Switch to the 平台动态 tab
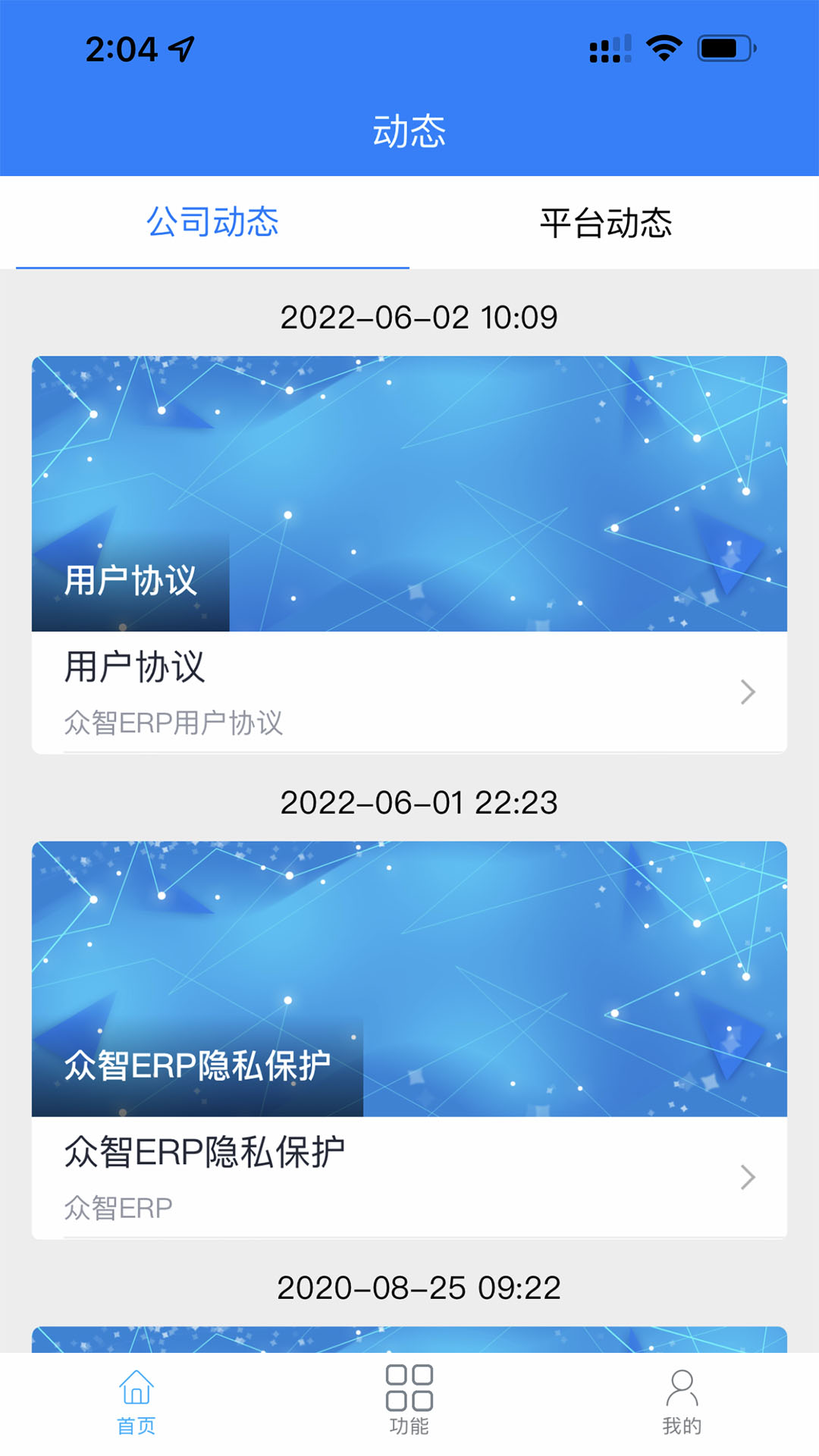Viewport: 819px width, 1456px height. (606, 223)
